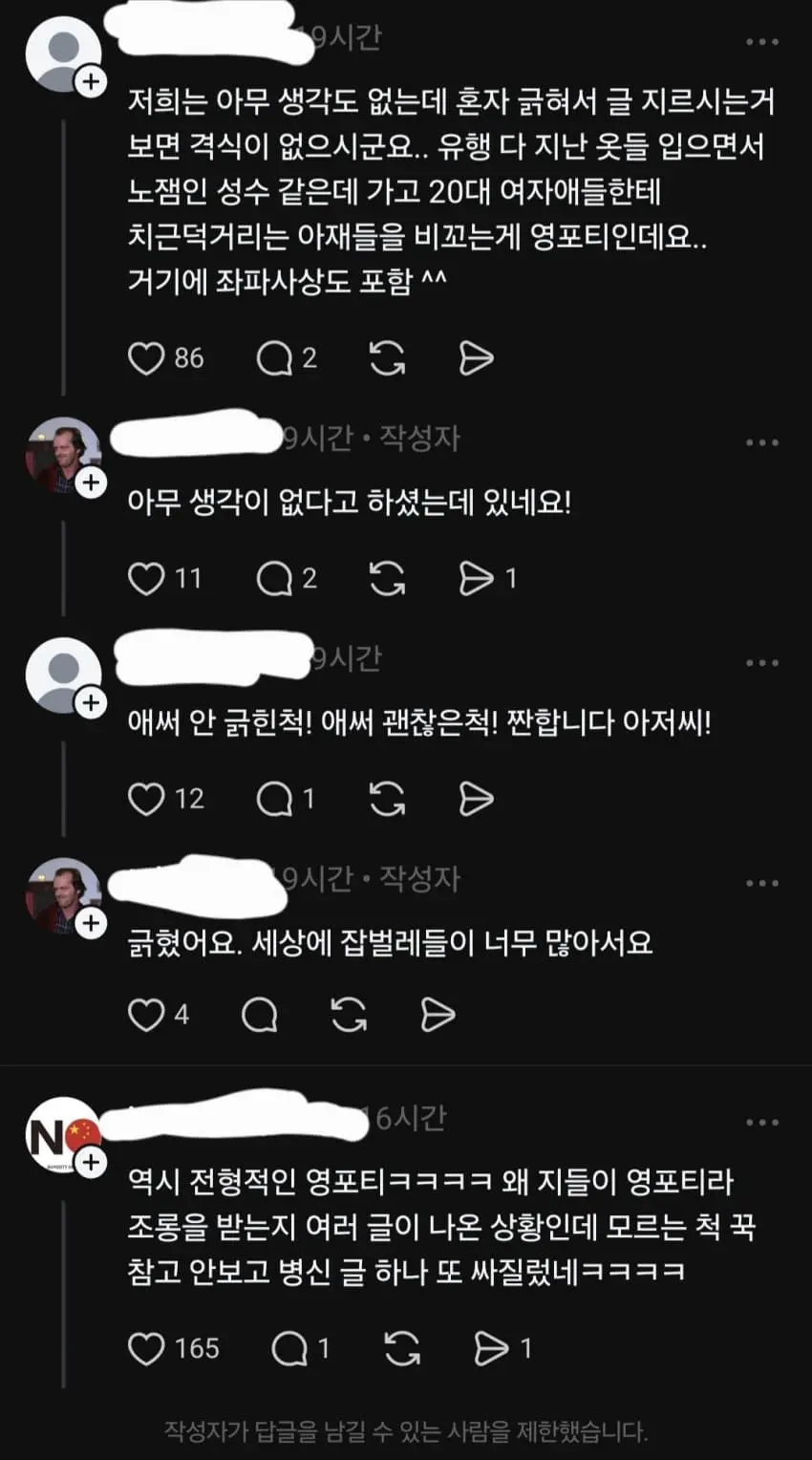Tap the share icon under '아무 생각이 없다고 하셨는데 있네요!'

tap(476, 578)
